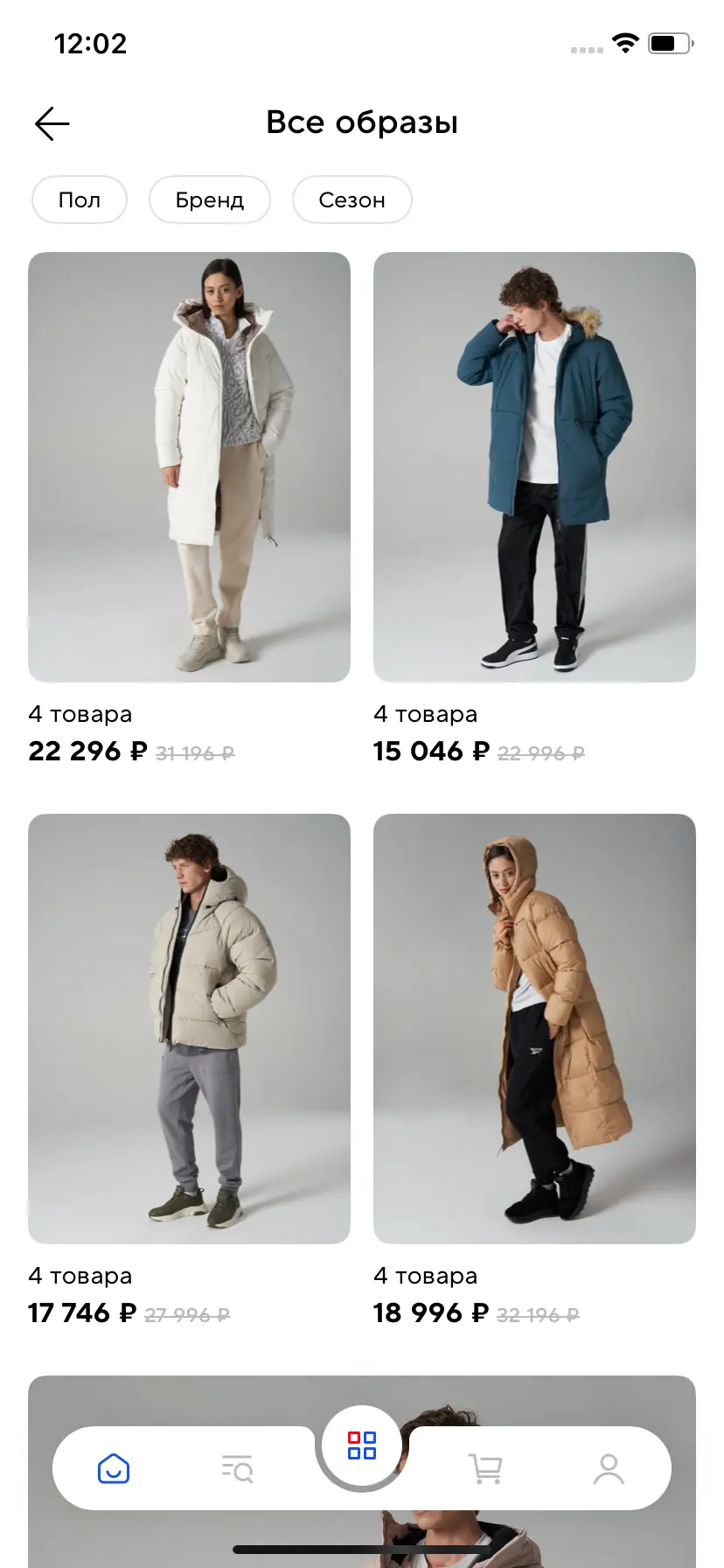The height and width of the screenshot is (1568, 724).
Task: Open the shopping cart tab
Action: 485,1468
